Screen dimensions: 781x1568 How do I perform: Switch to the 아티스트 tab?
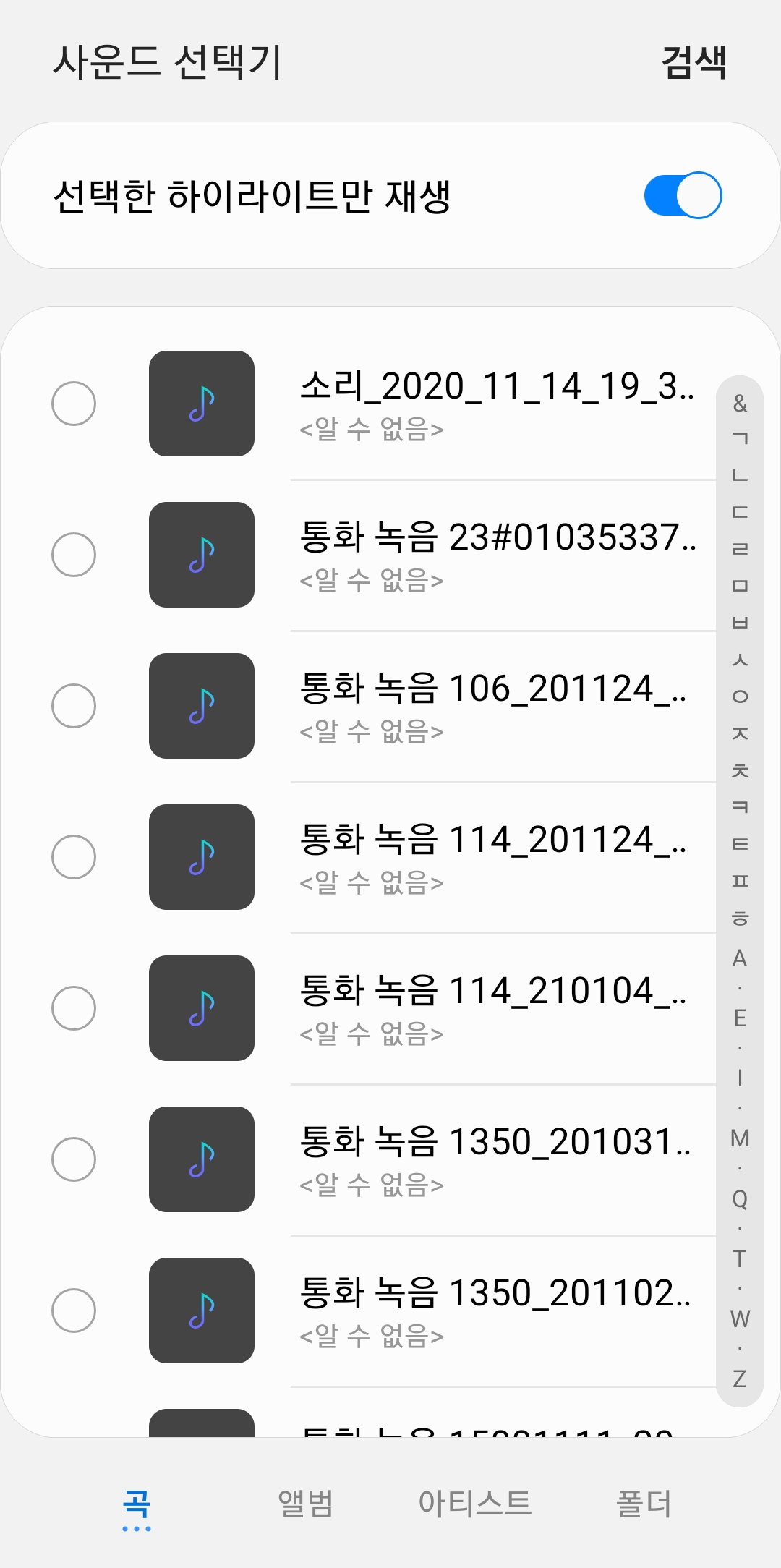click(475, 1504)
